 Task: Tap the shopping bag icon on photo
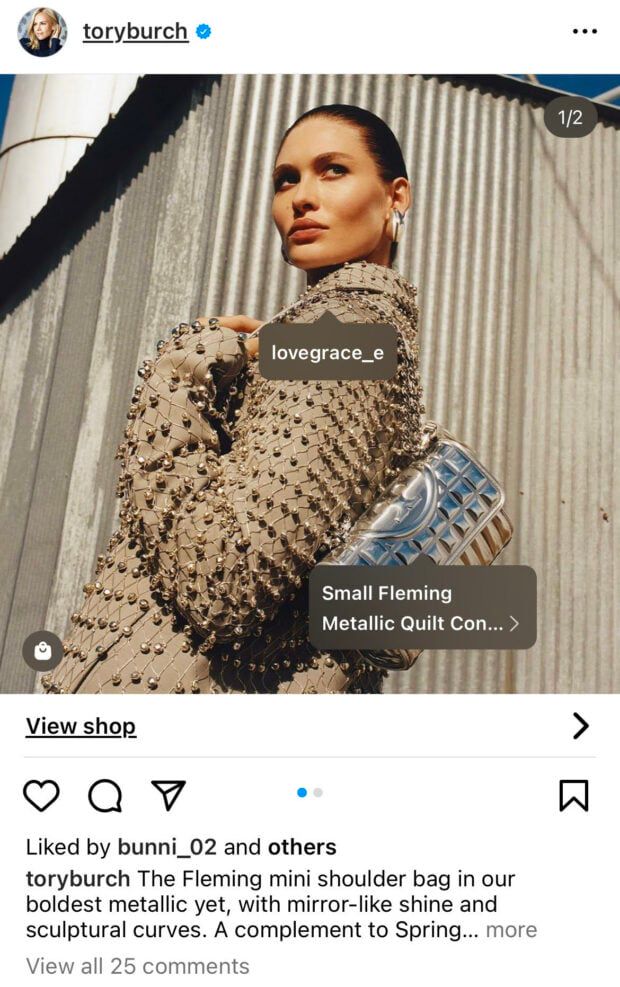43,652
